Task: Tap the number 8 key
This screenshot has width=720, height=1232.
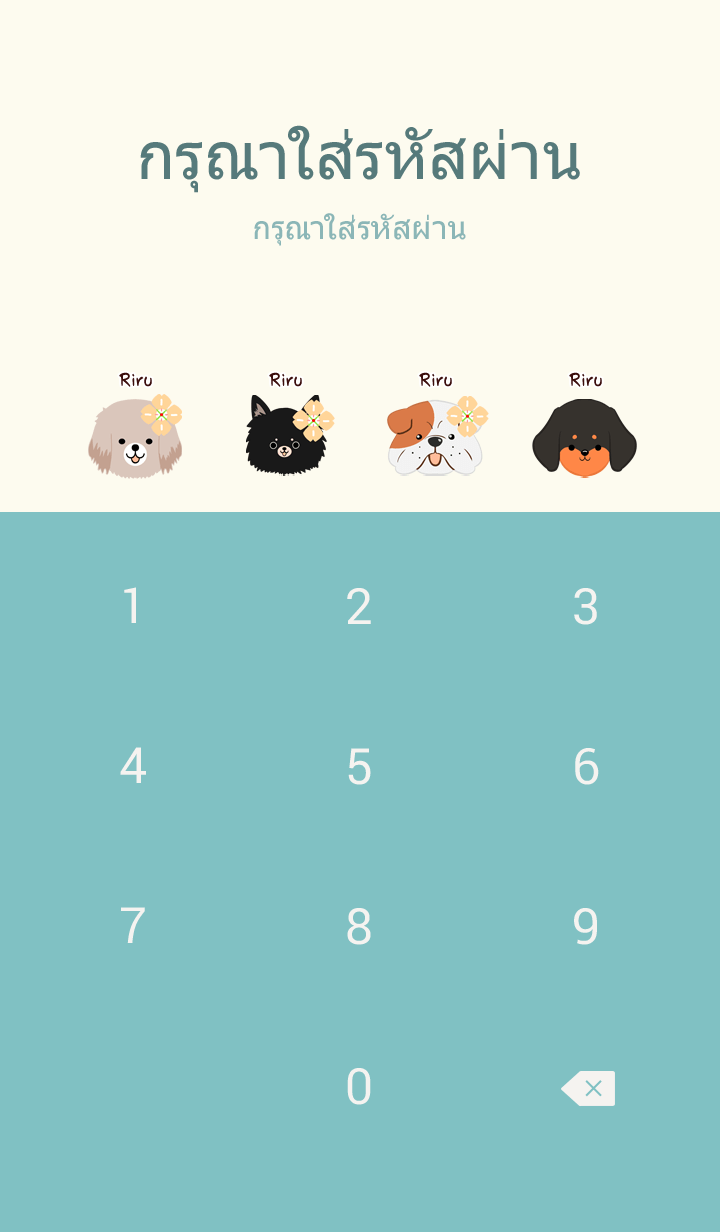Action: pyautogui.click(x=359, y=927)
